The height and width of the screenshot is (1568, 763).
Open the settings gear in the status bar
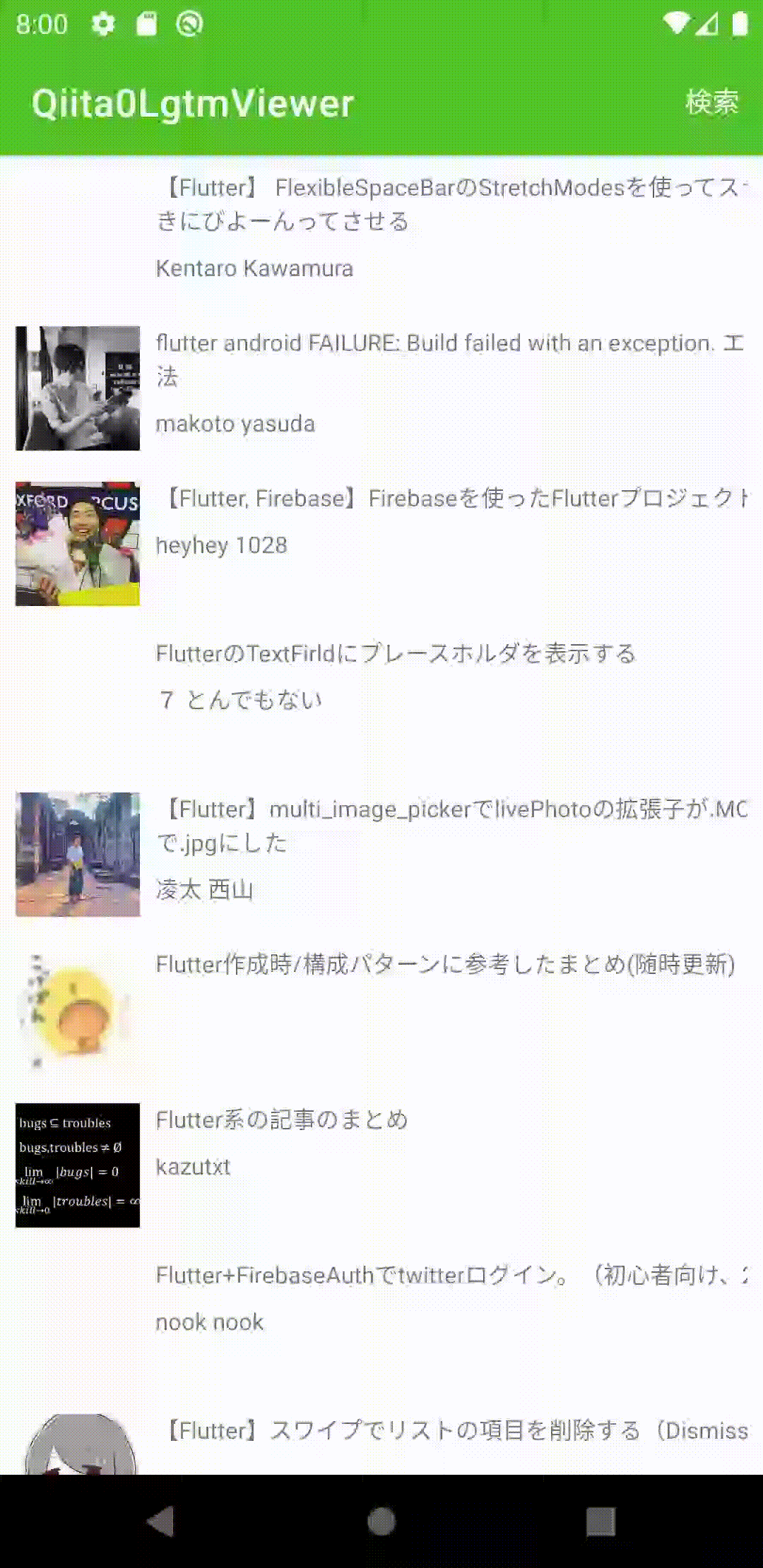[x=102, y=23]
